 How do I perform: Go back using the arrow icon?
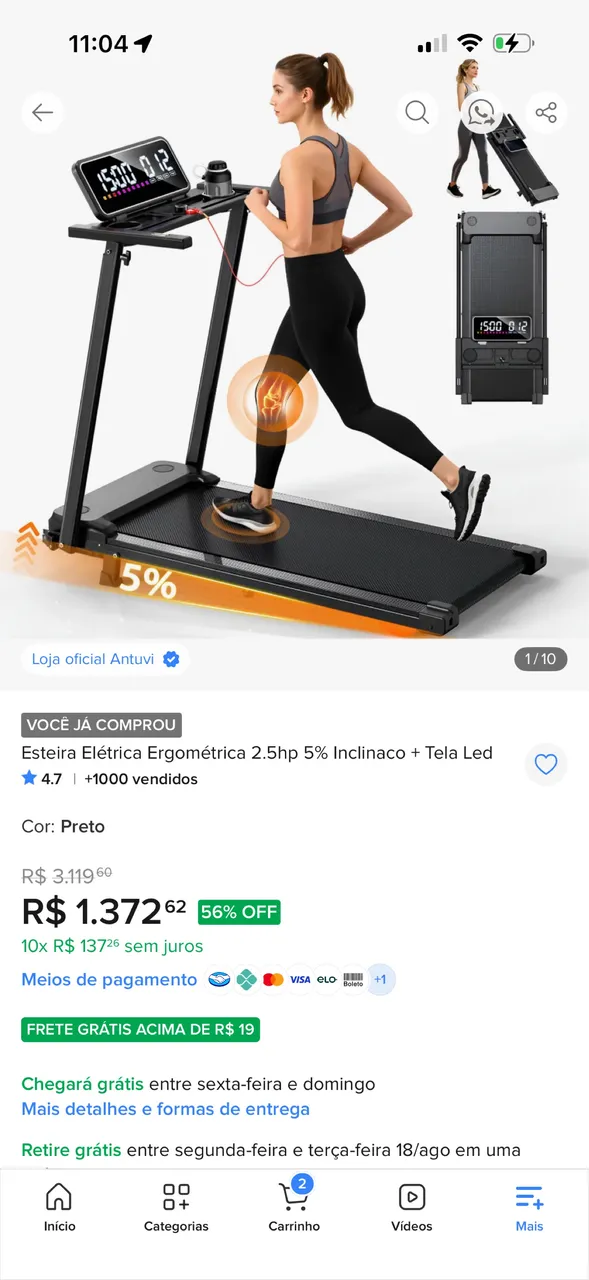42,112
